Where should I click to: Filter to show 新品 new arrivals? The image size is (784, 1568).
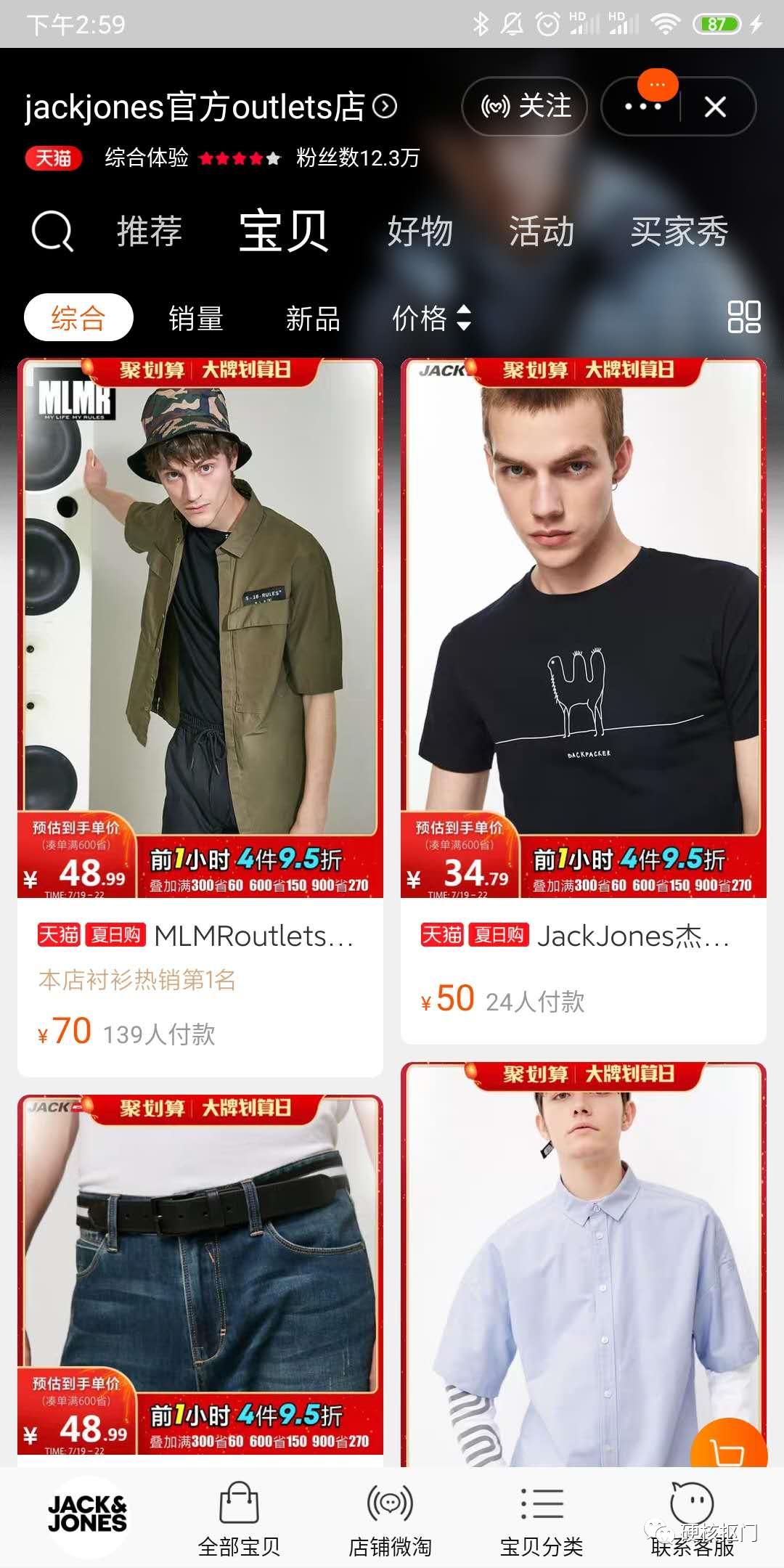[312, 317]
